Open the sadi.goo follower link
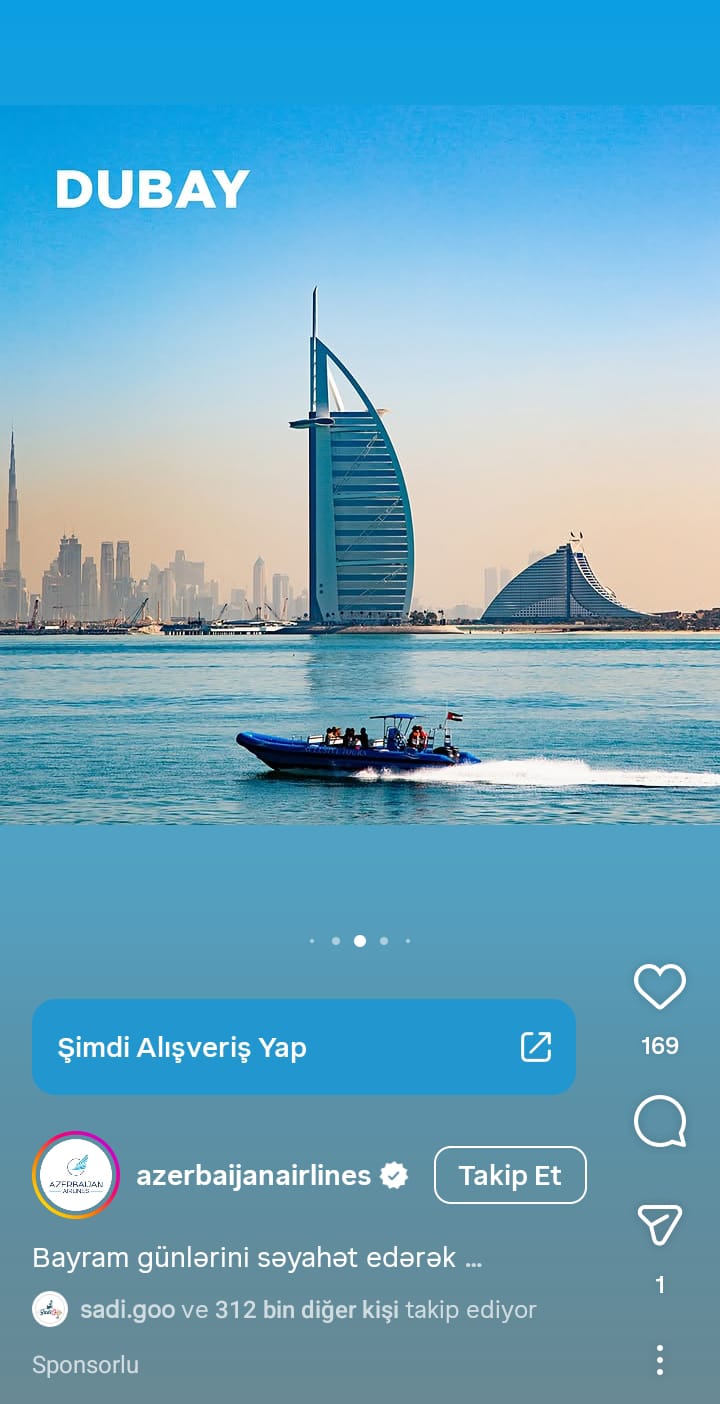Image resolution: width=720 pixels, height=1404 pixels. coord(127,1309)
